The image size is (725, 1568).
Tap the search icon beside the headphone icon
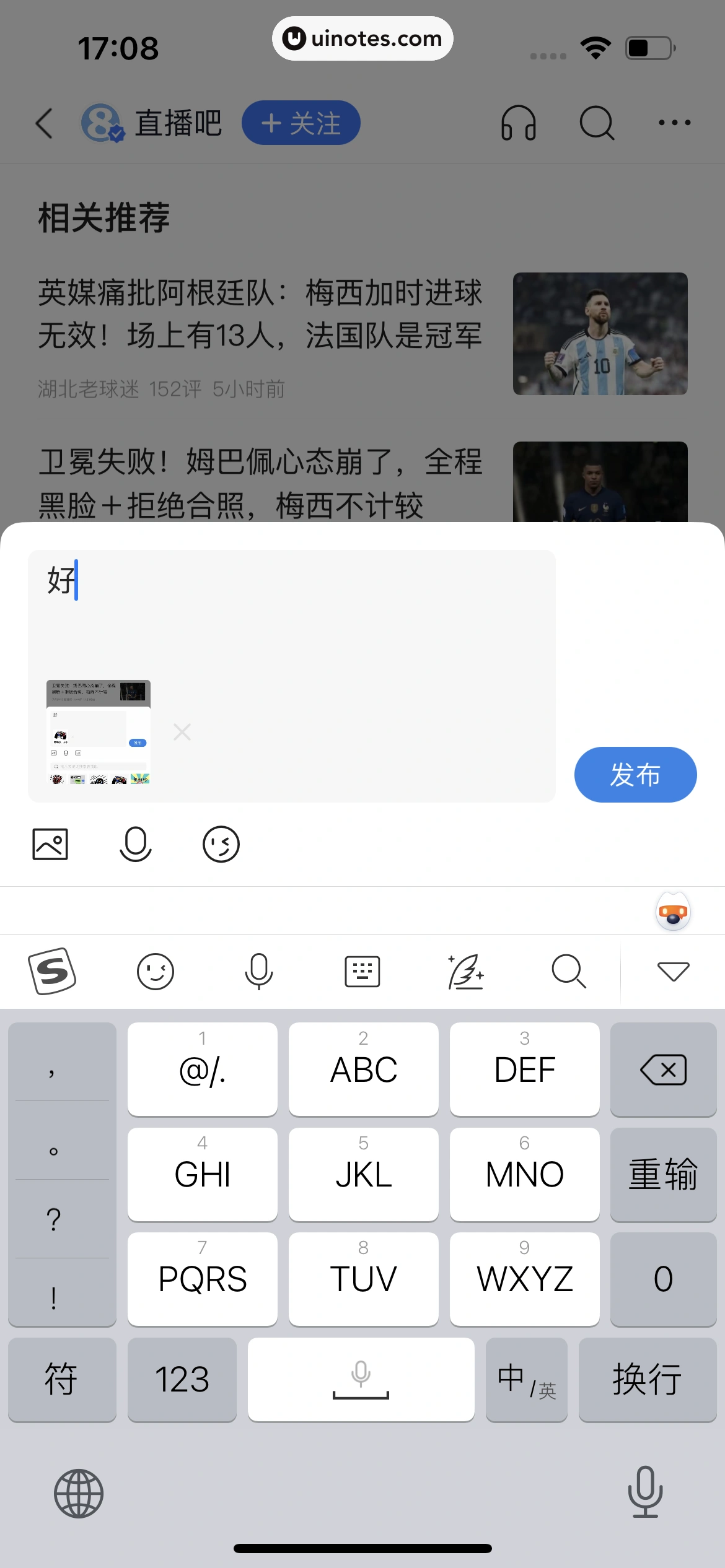[596, 122]
